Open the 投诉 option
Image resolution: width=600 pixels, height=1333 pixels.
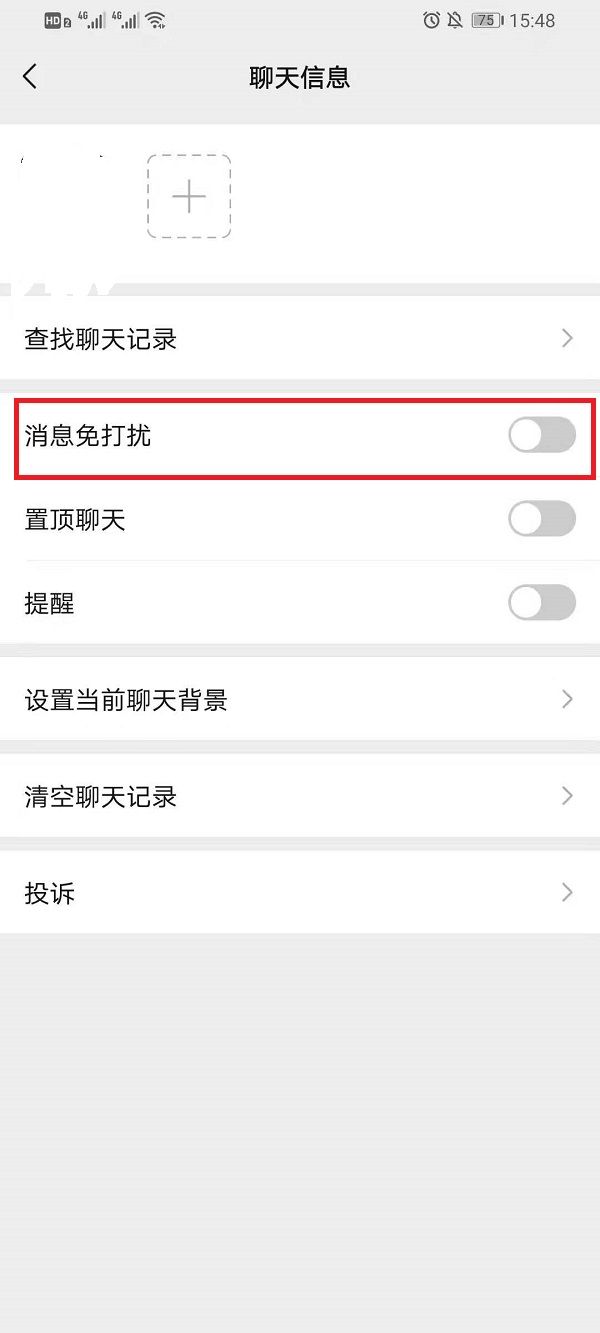coord(300,893)
